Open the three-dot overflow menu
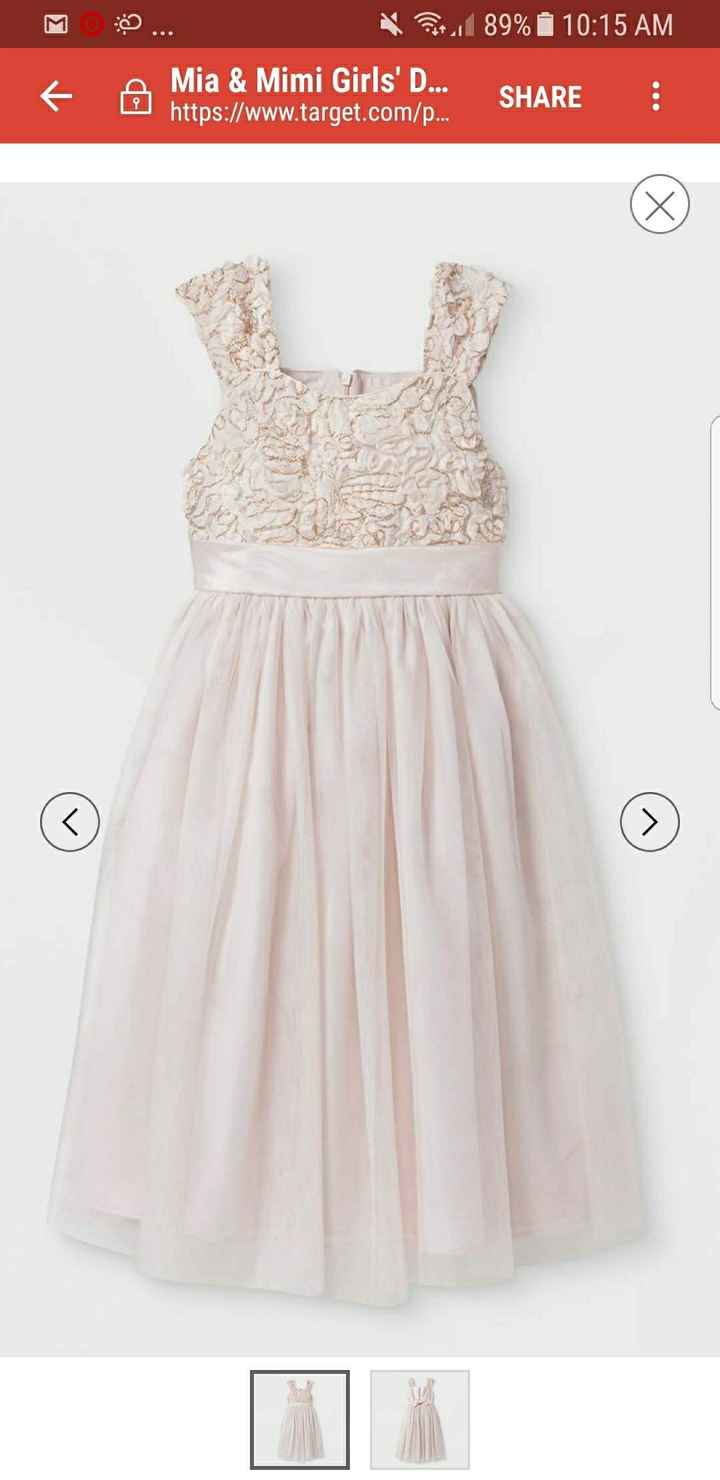 pos(656,97)
